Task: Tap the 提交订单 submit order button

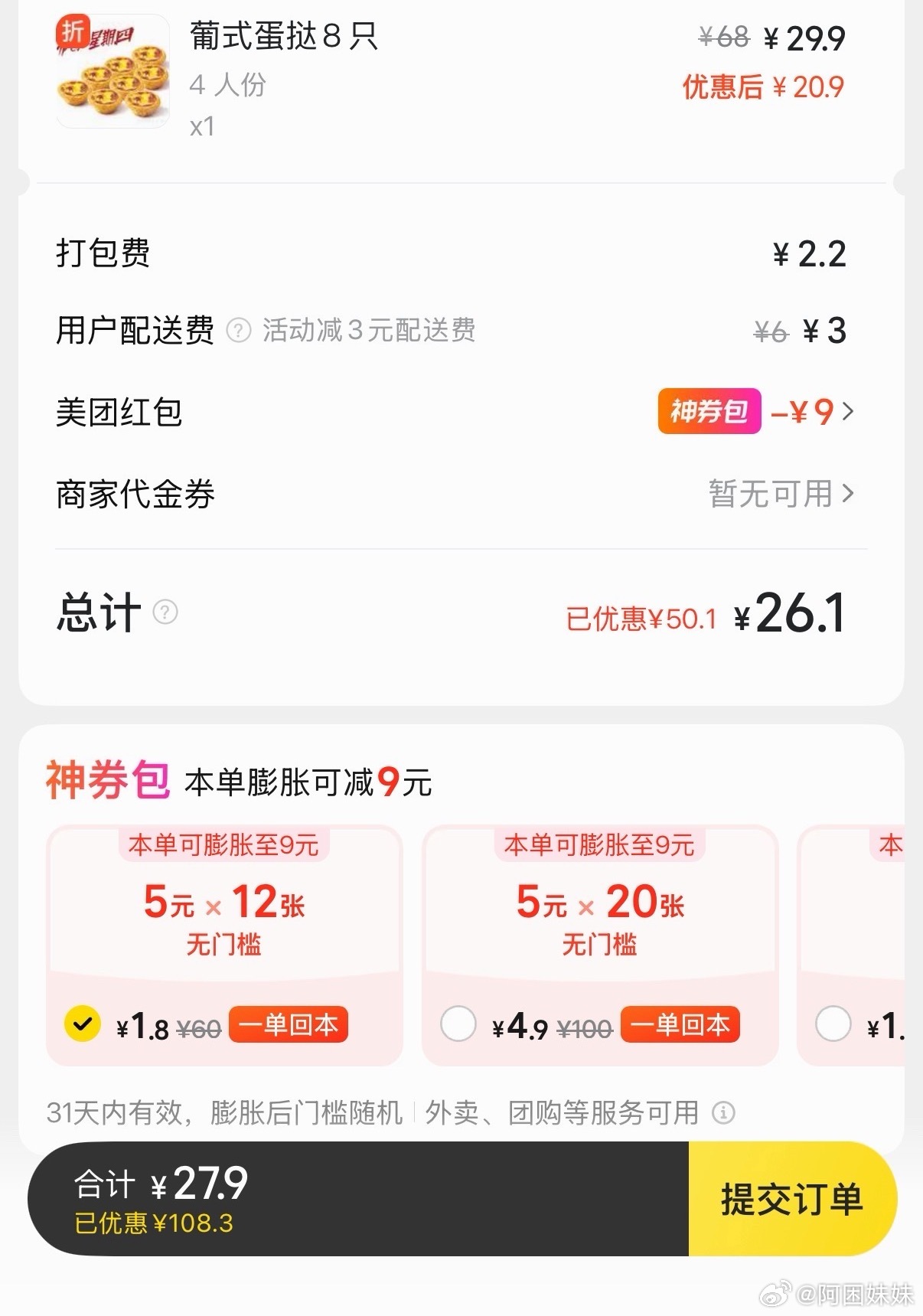Action: (792, 1199)
